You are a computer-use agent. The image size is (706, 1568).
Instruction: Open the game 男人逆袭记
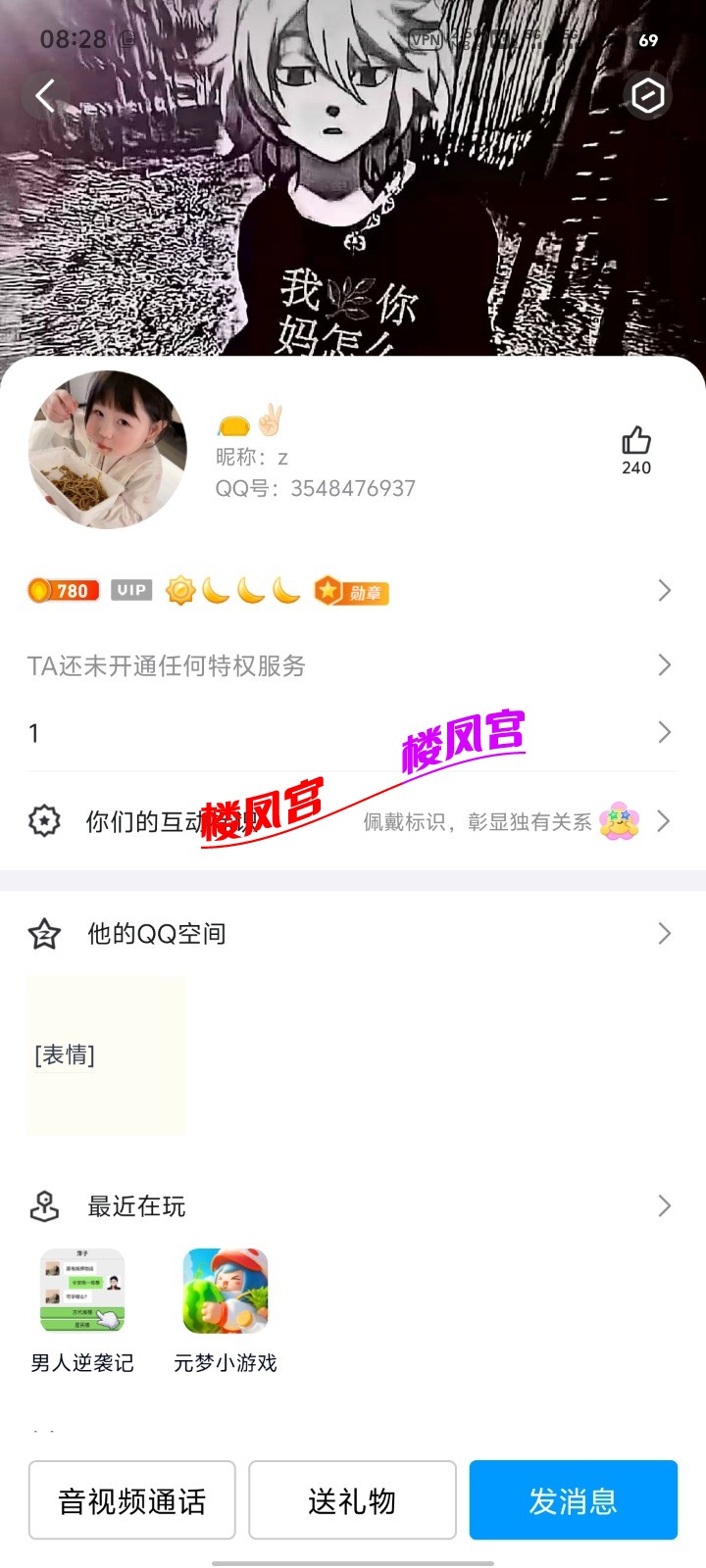(x=82, y=1291)
